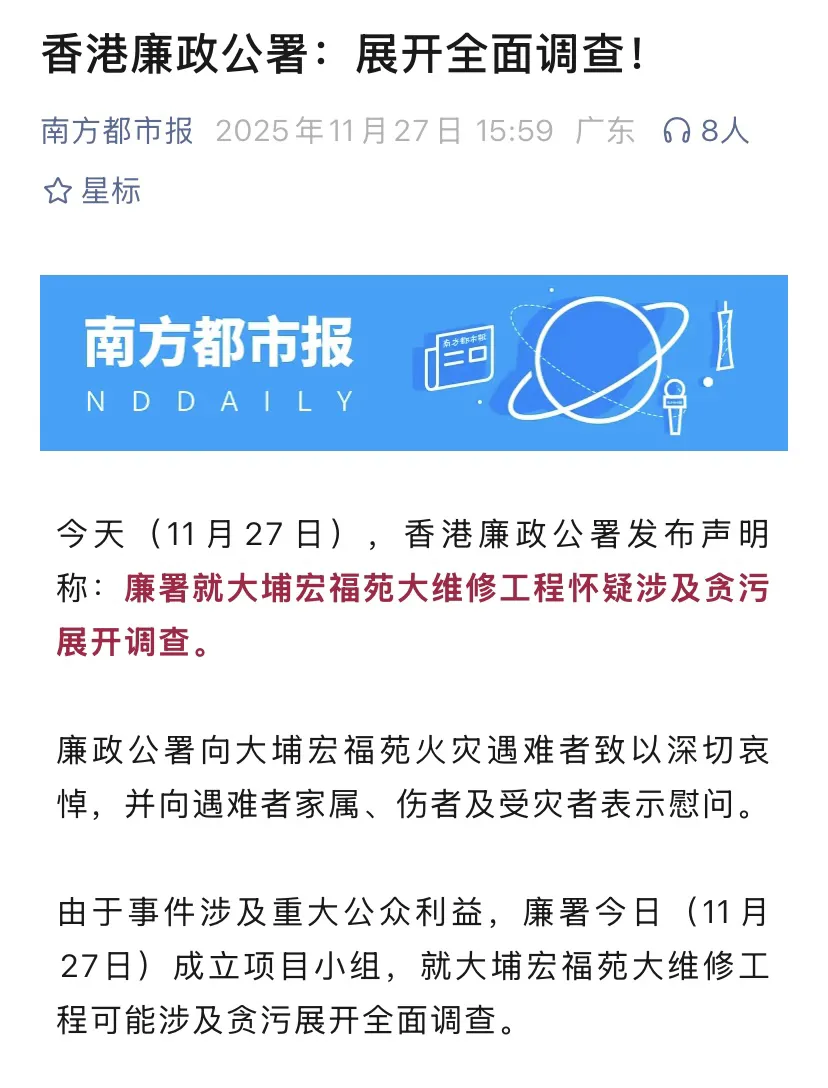Screen dimensions: 828x1088
Task: Click the NDDAILY lettering in the banner
Action: 220,402
